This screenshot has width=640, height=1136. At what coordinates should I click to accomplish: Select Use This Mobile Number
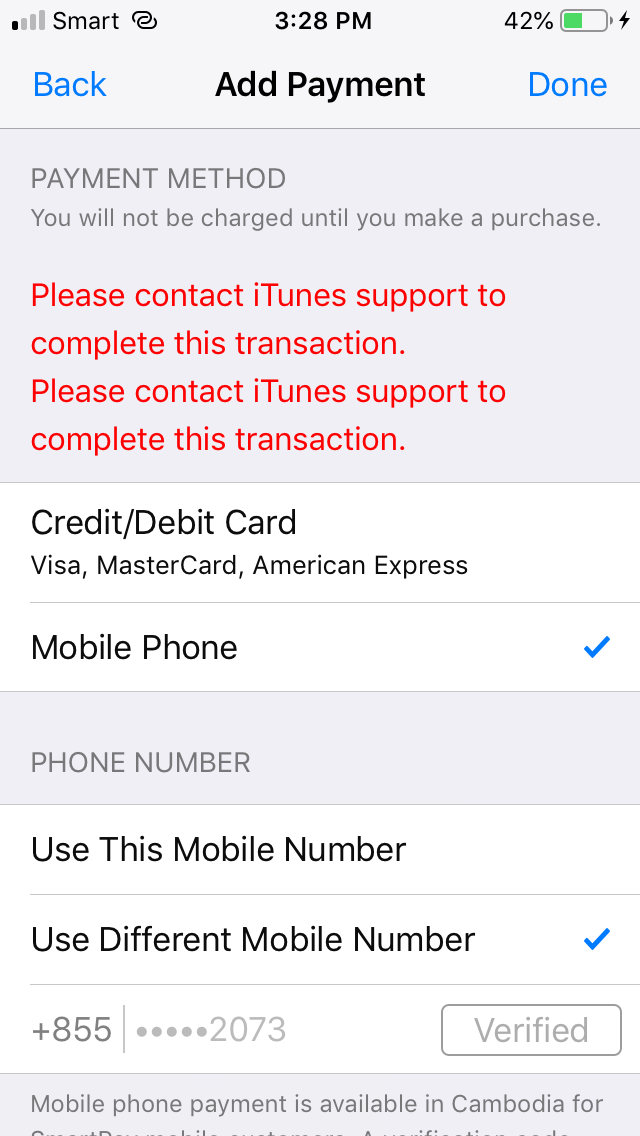[x=320, y=849]
